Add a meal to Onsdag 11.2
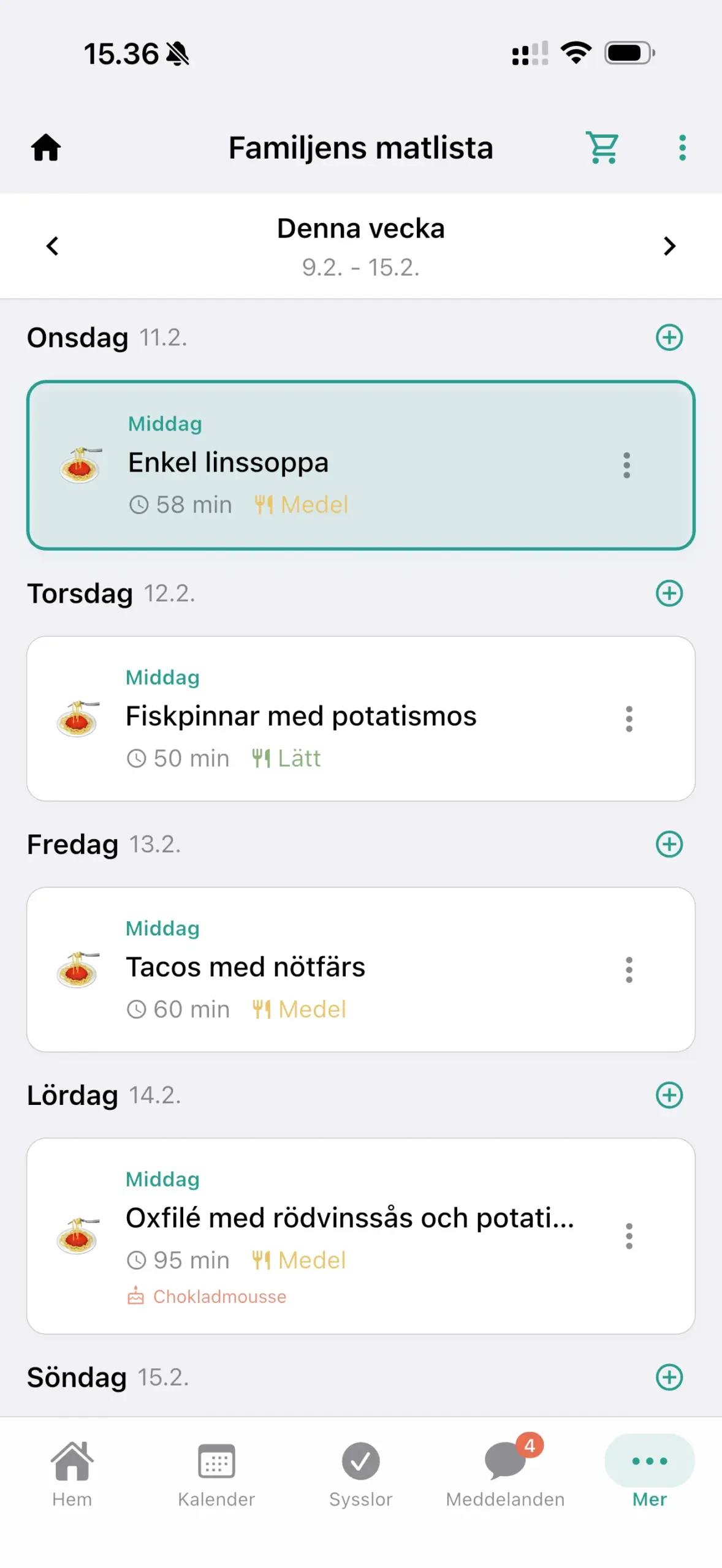 (669, 337)
